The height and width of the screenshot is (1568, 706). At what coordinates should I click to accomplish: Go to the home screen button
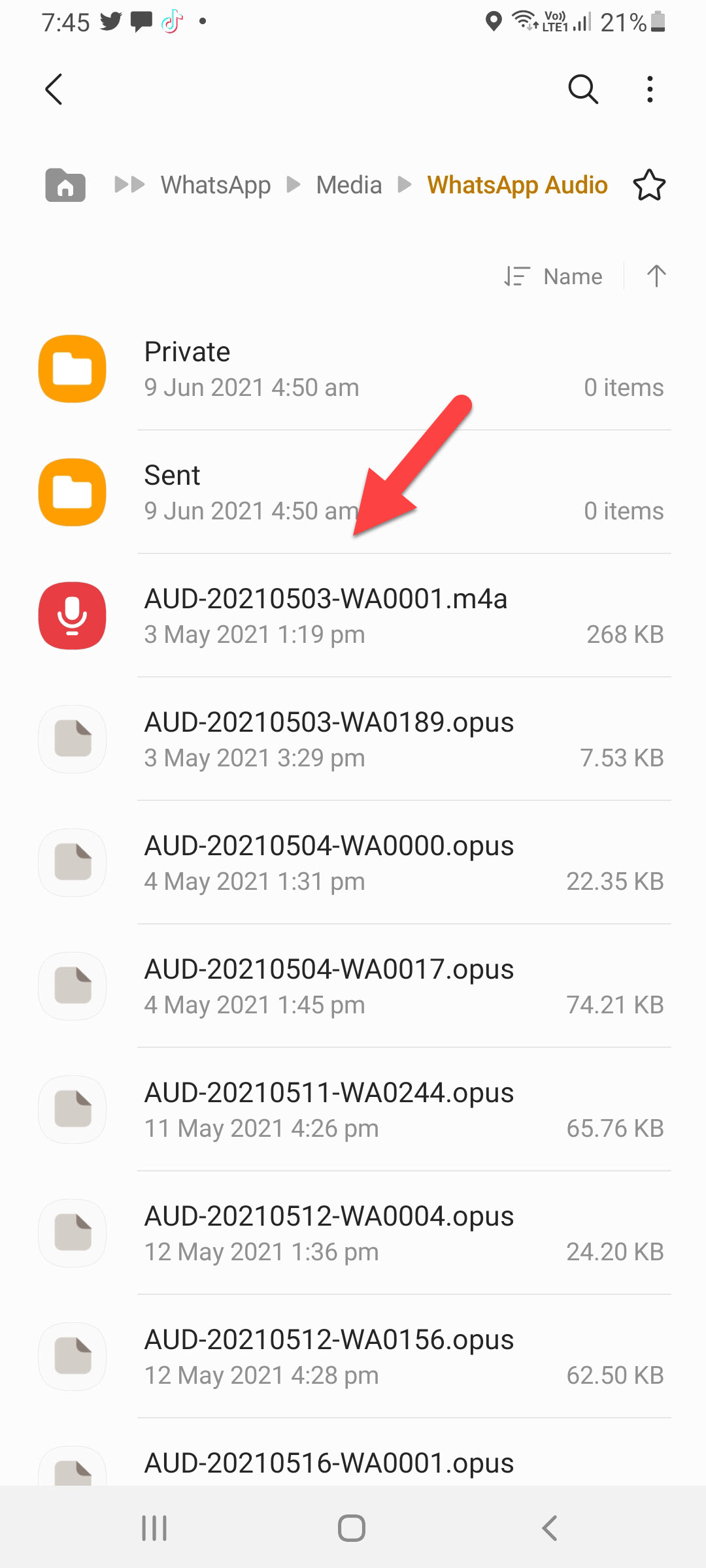click(x=352, y=1528)
